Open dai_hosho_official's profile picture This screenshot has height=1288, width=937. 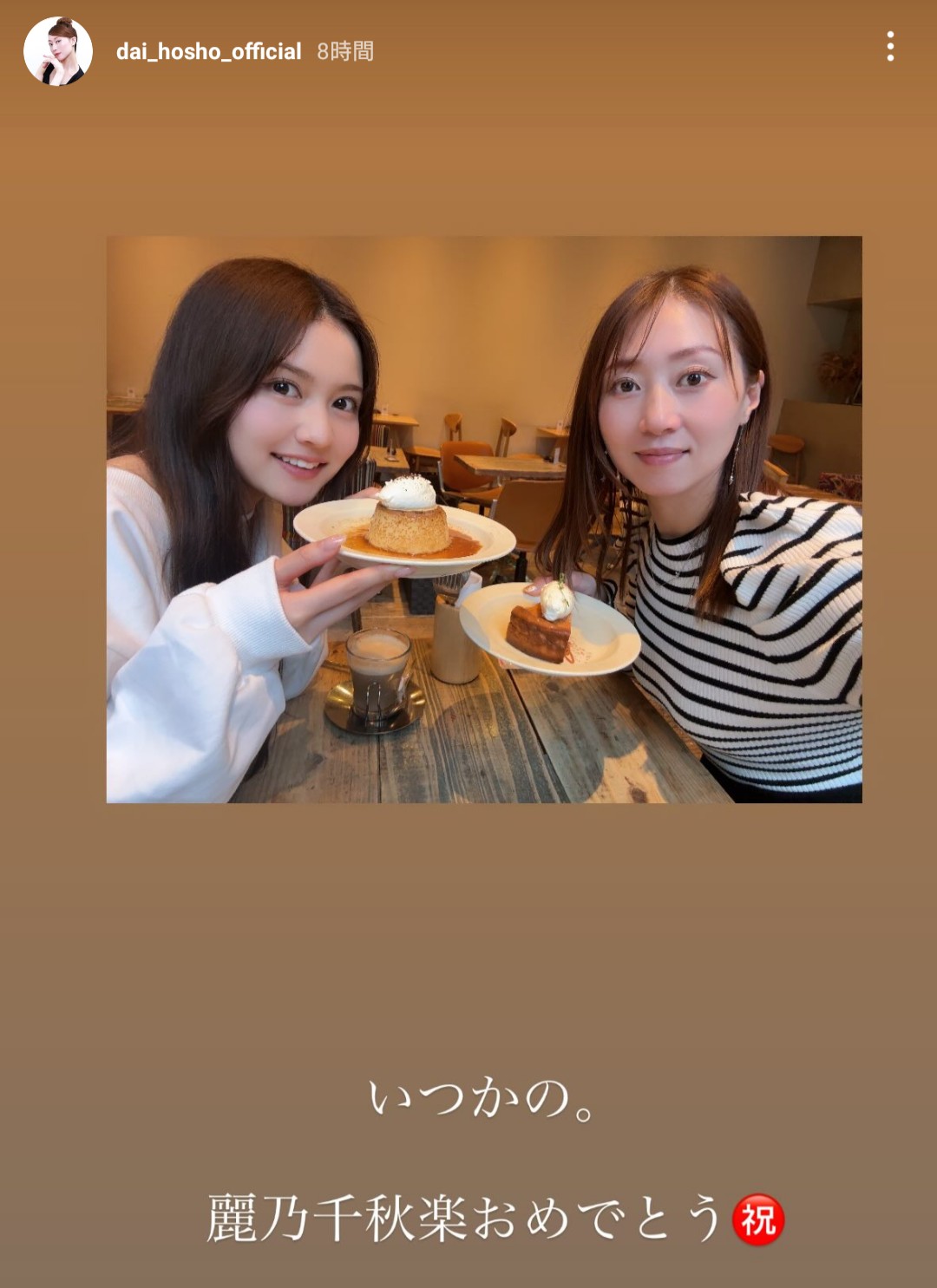pos(57,51)
